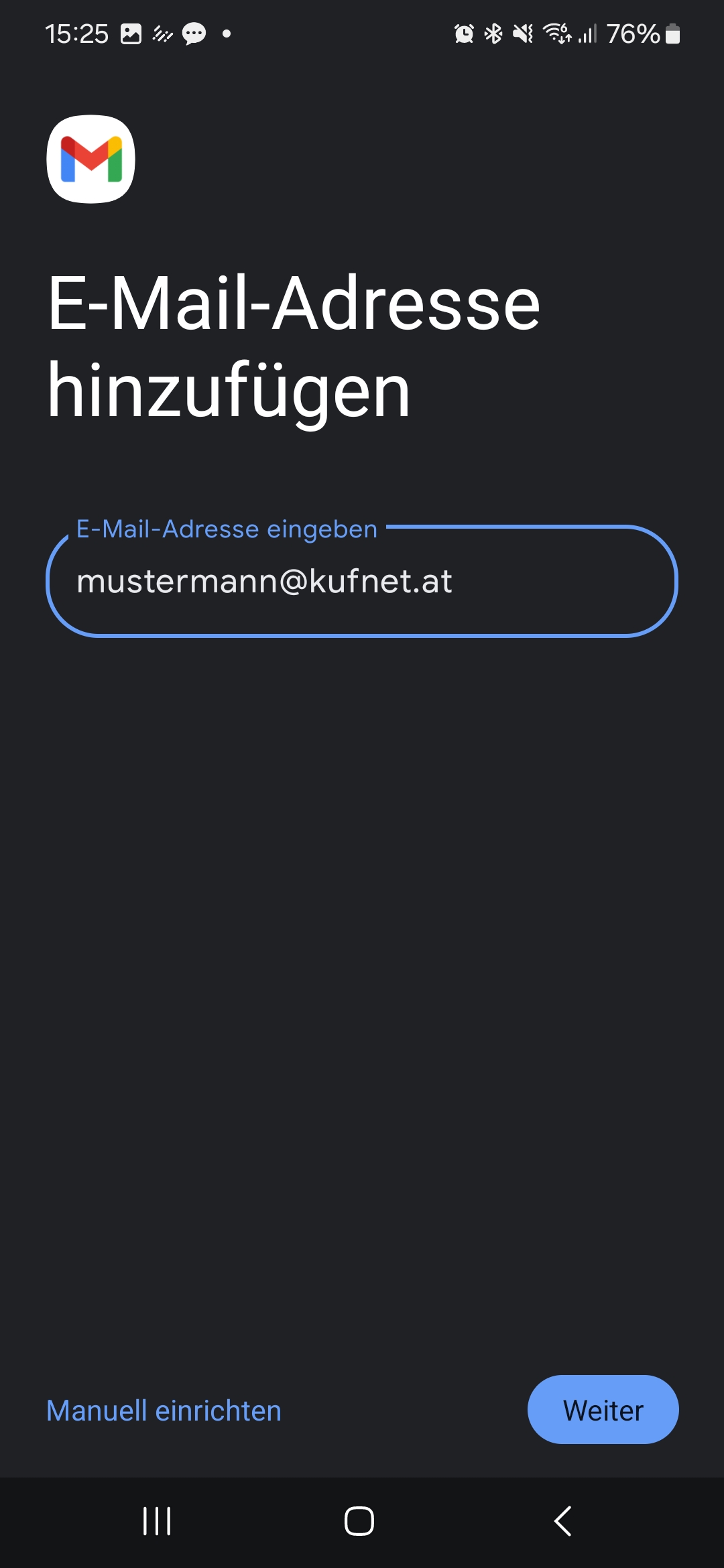Open the recent apps overview
Screen dimensions: 724x1568
tap(157, 1521)
